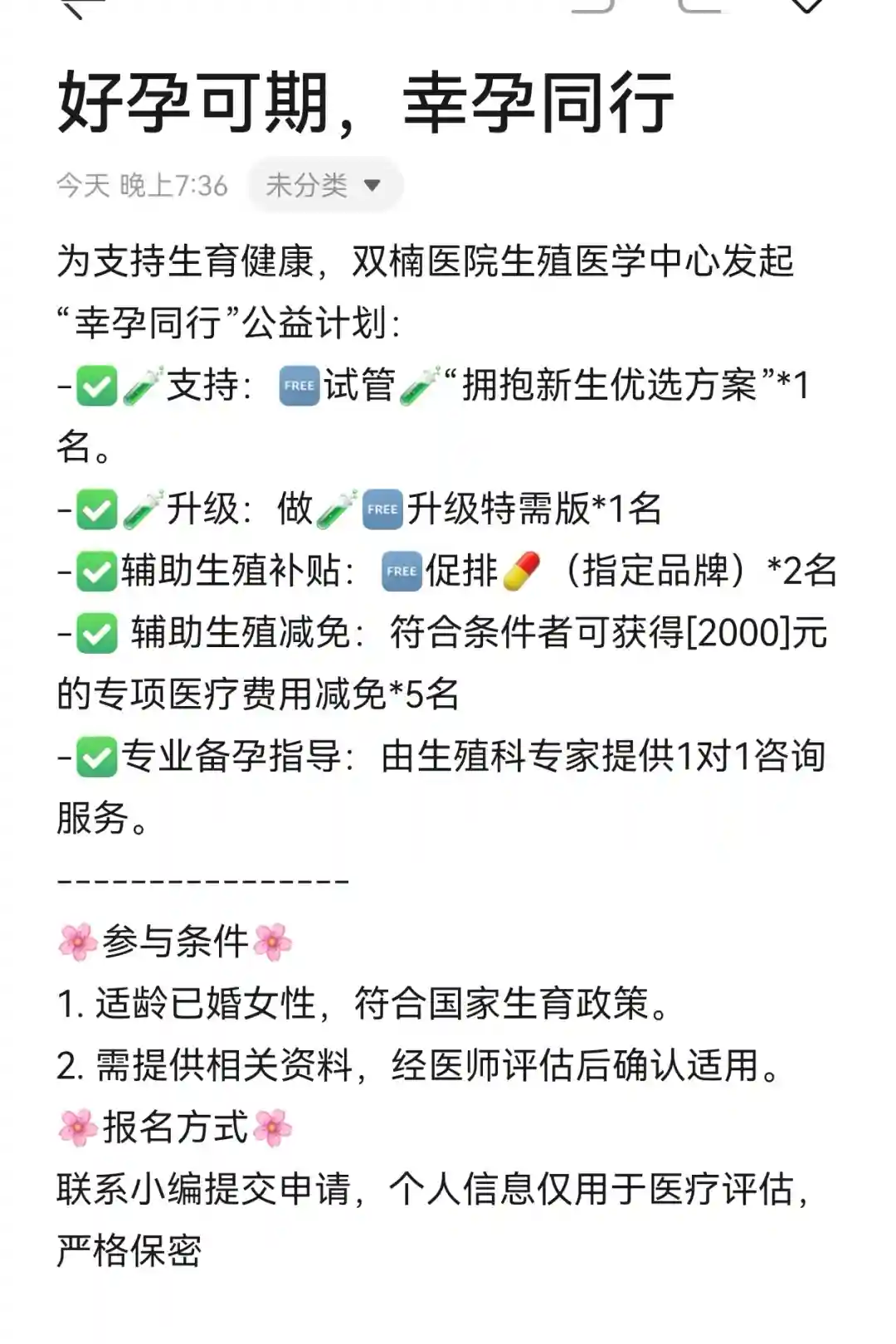896x1344 pixels.
Task: Go back using the top-left arrow
Action: pos(83,8)
